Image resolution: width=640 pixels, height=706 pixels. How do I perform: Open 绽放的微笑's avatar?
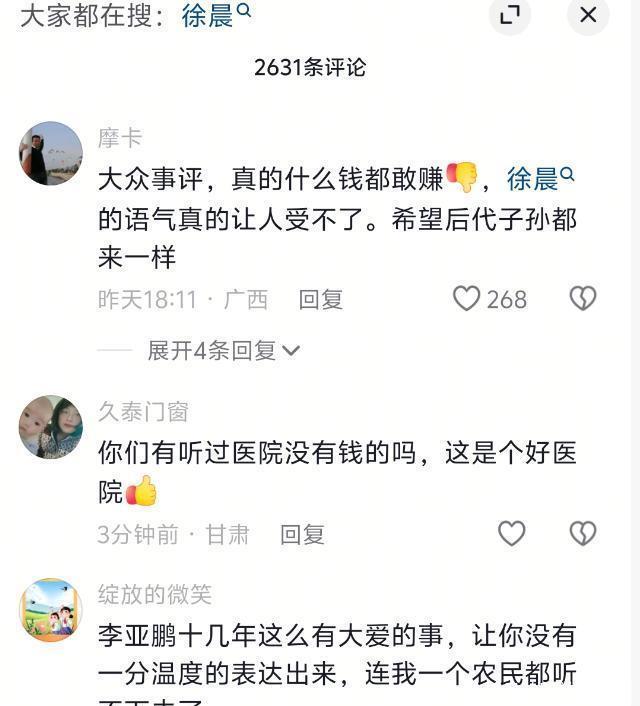(x=50, y=610)
